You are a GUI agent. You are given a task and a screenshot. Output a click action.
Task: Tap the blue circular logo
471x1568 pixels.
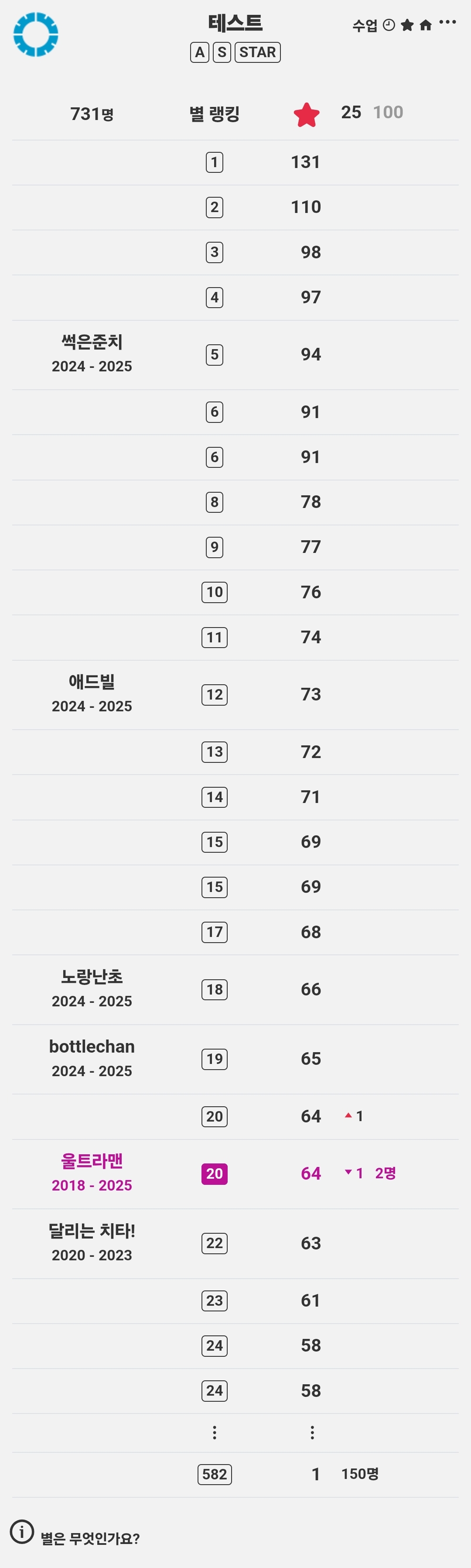click(x=36, y=34)
